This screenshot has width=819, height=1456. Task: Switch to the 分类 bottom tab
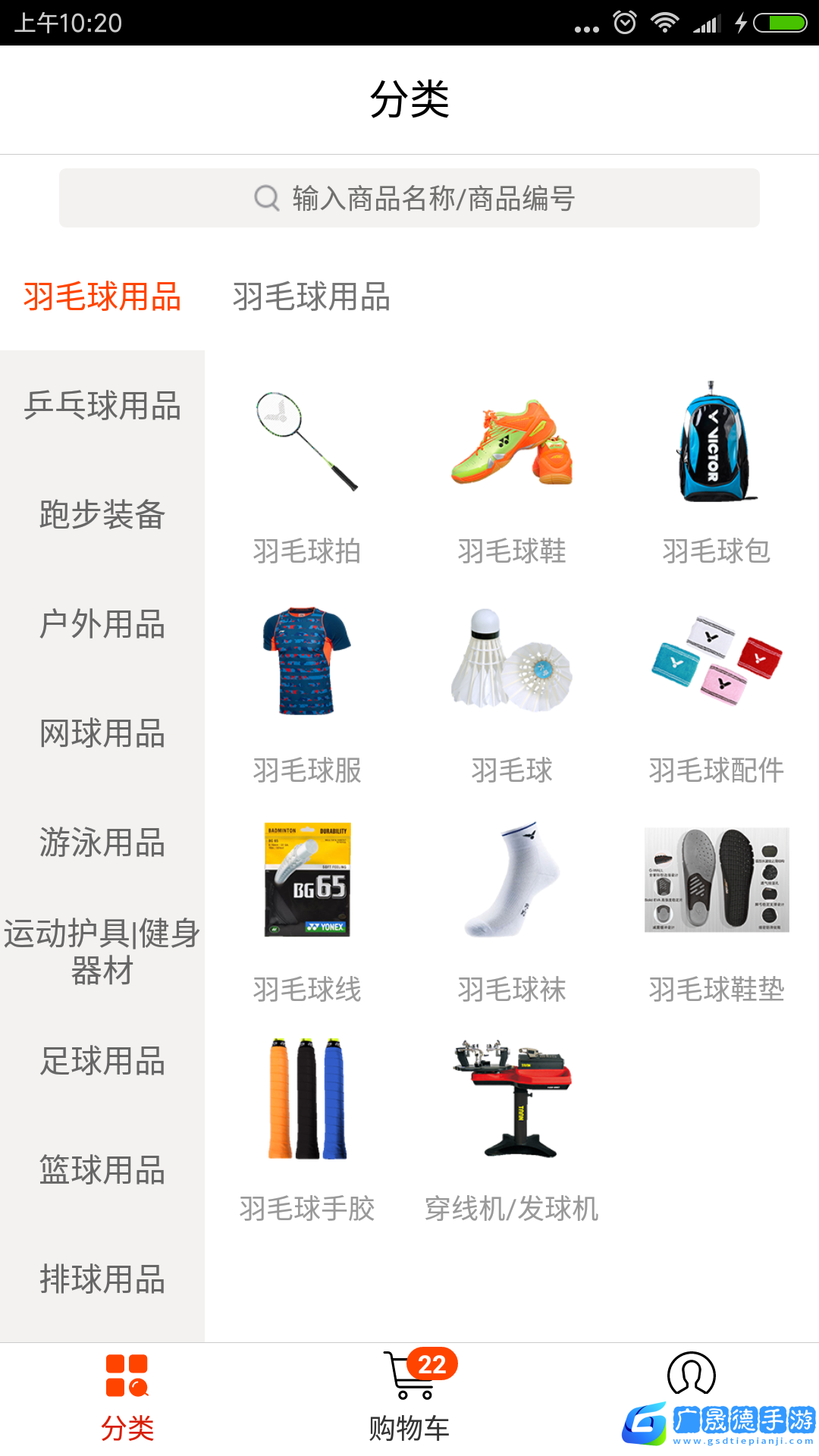127,1397
